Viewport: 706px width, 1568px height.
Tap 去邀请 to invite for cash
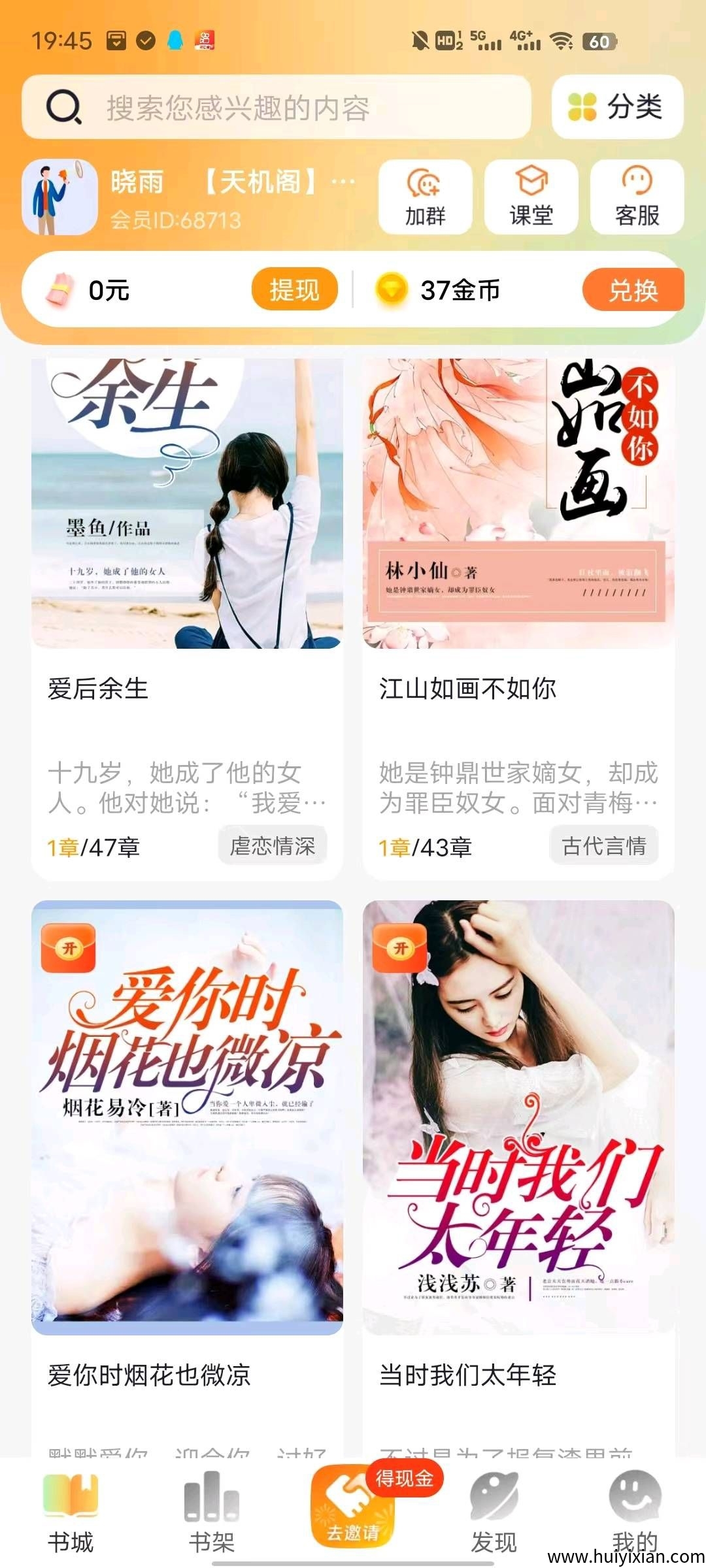point(353,1509)
